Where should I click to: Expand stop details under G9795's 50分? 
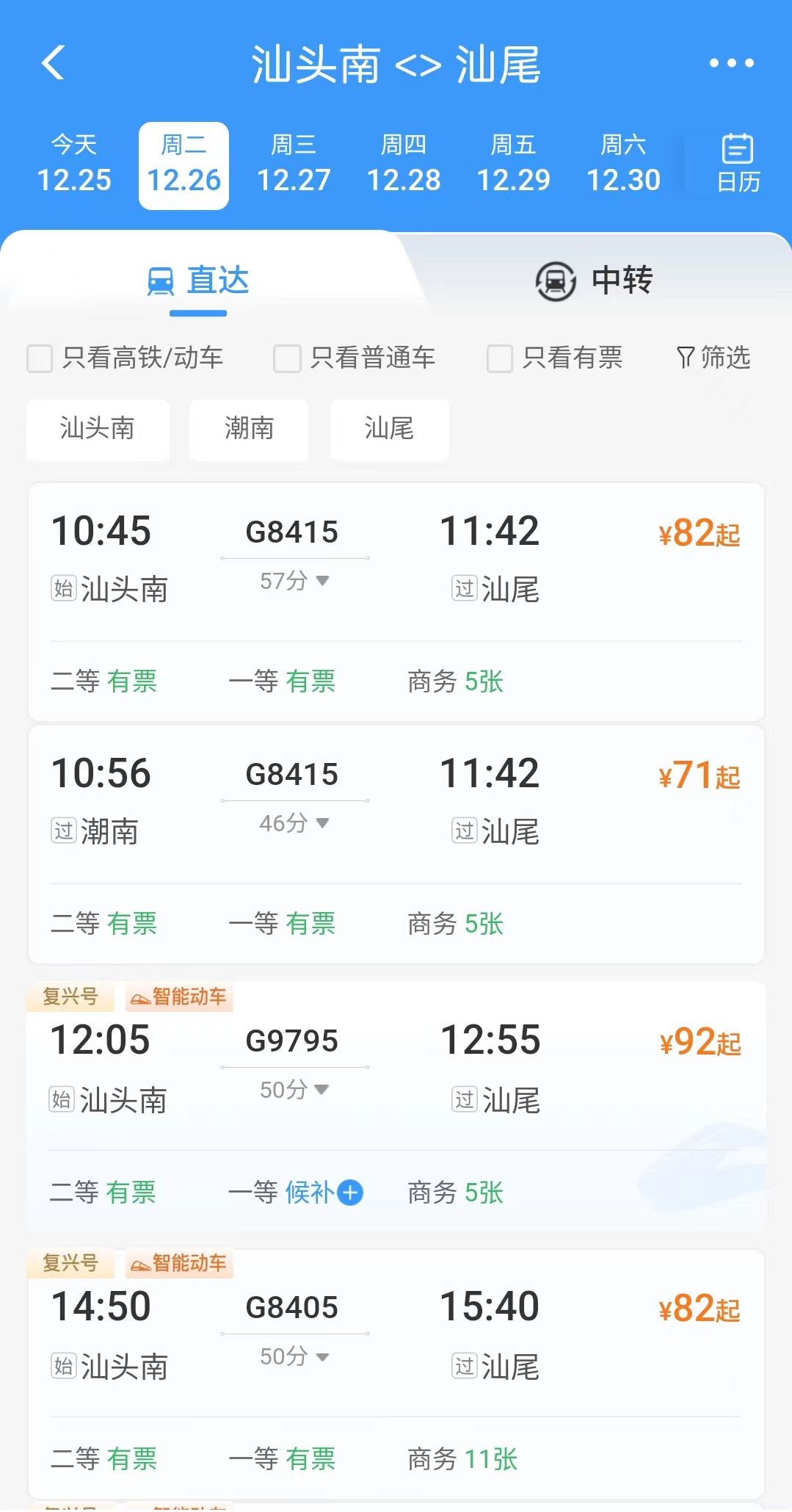pos(294,1090)
